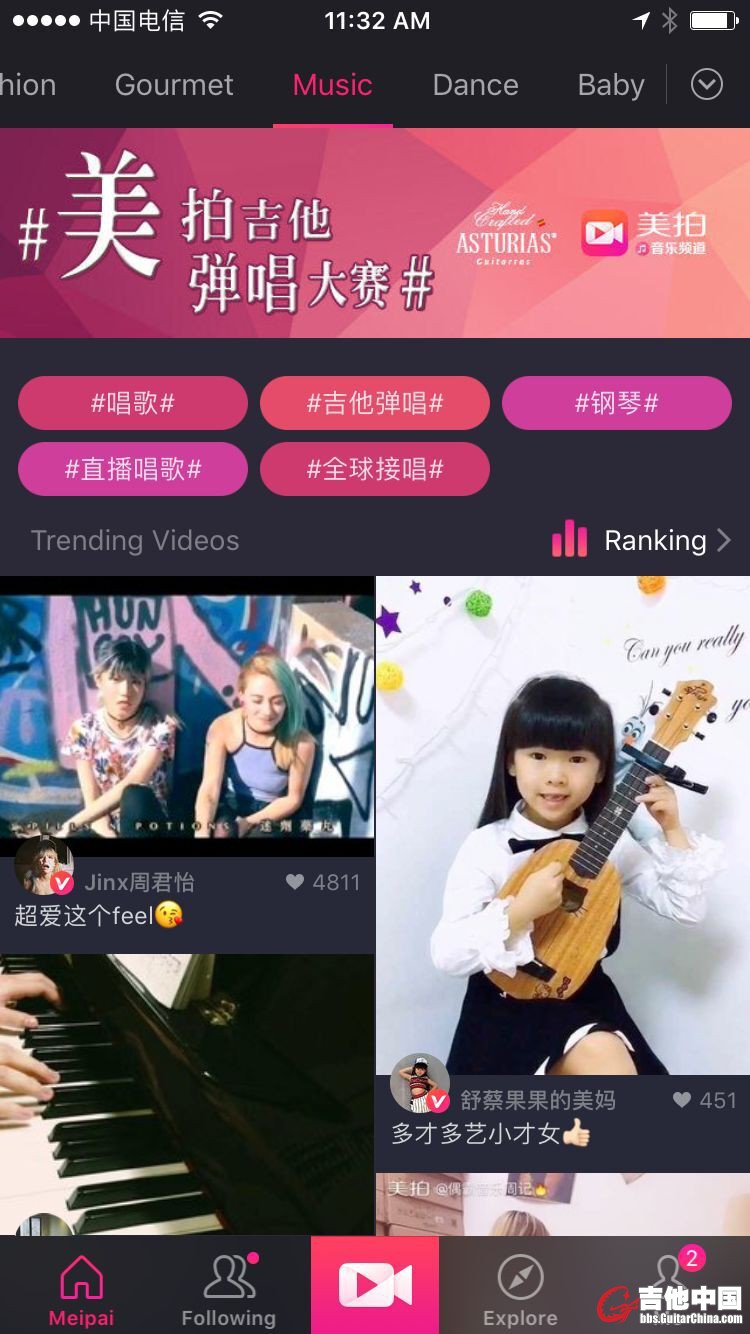The height and width of the screenshot is (1334, 750).
Task: Expand the category dropdown arrow
Action: (x=706, y=85)
